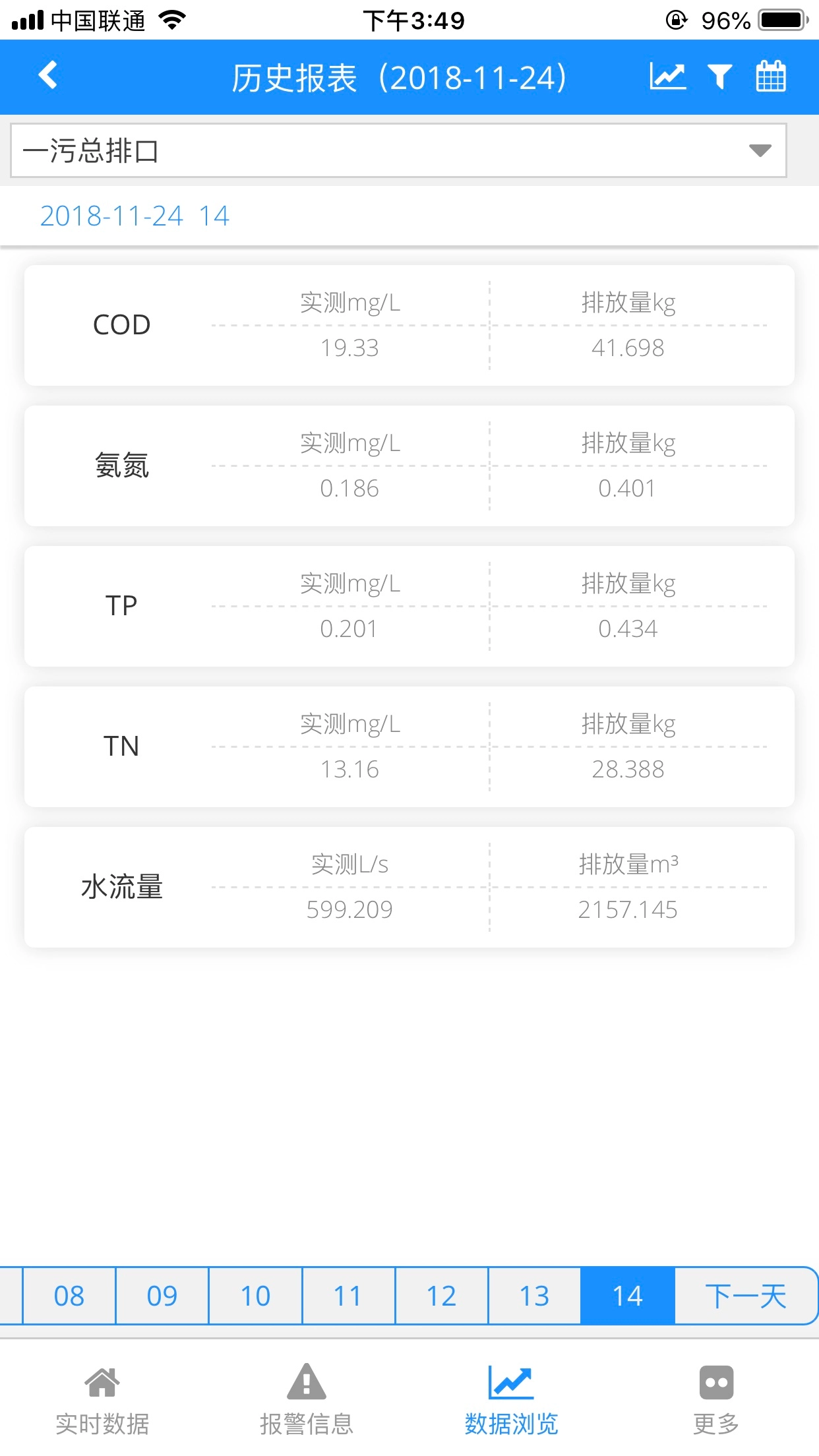Tap the 2018-11-24 14 date link
The height and width of the screenshot is (1456, 819).
pos(135,216)
